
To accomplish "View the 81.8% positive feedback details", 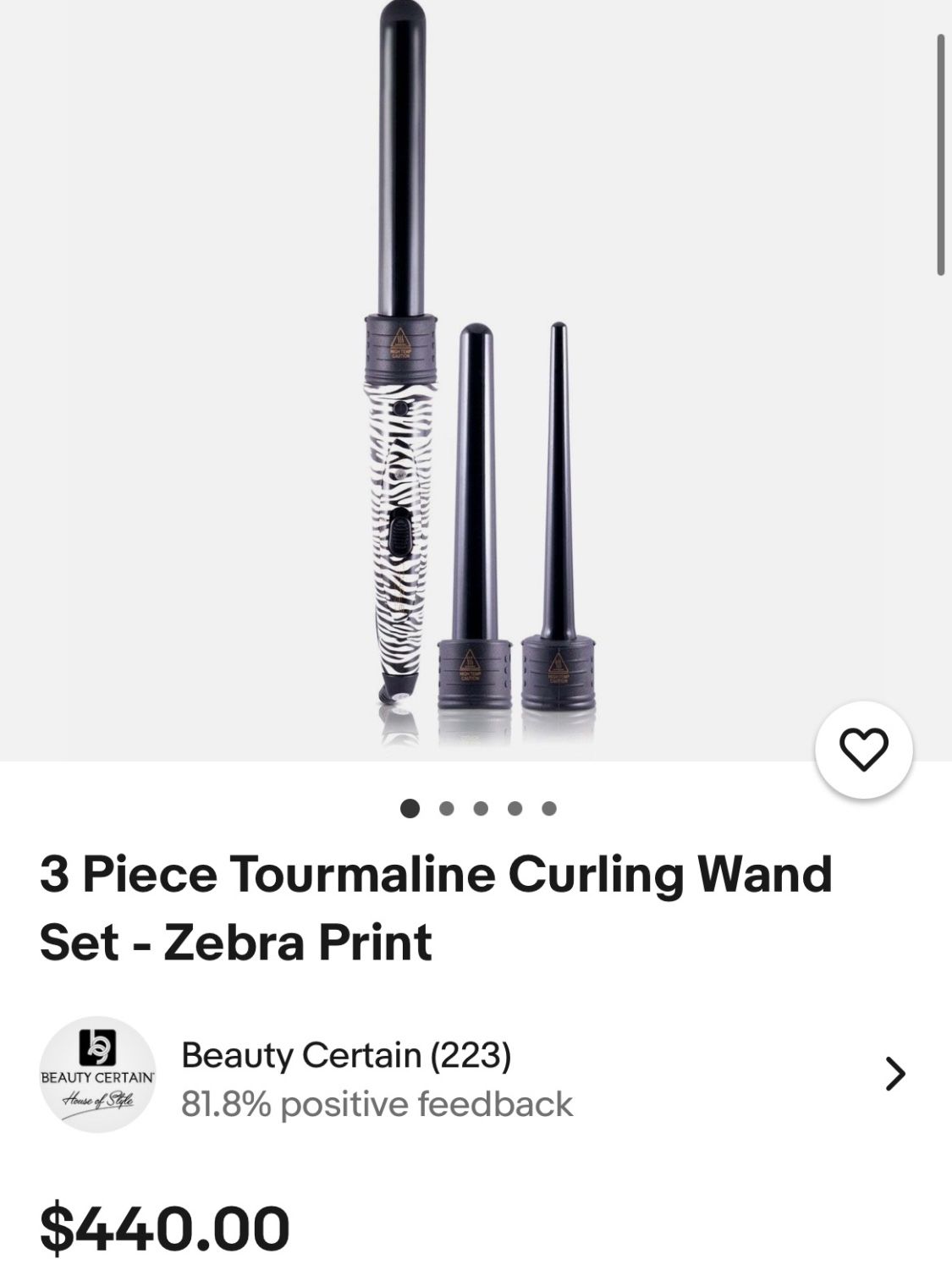I will [378, 1104].
